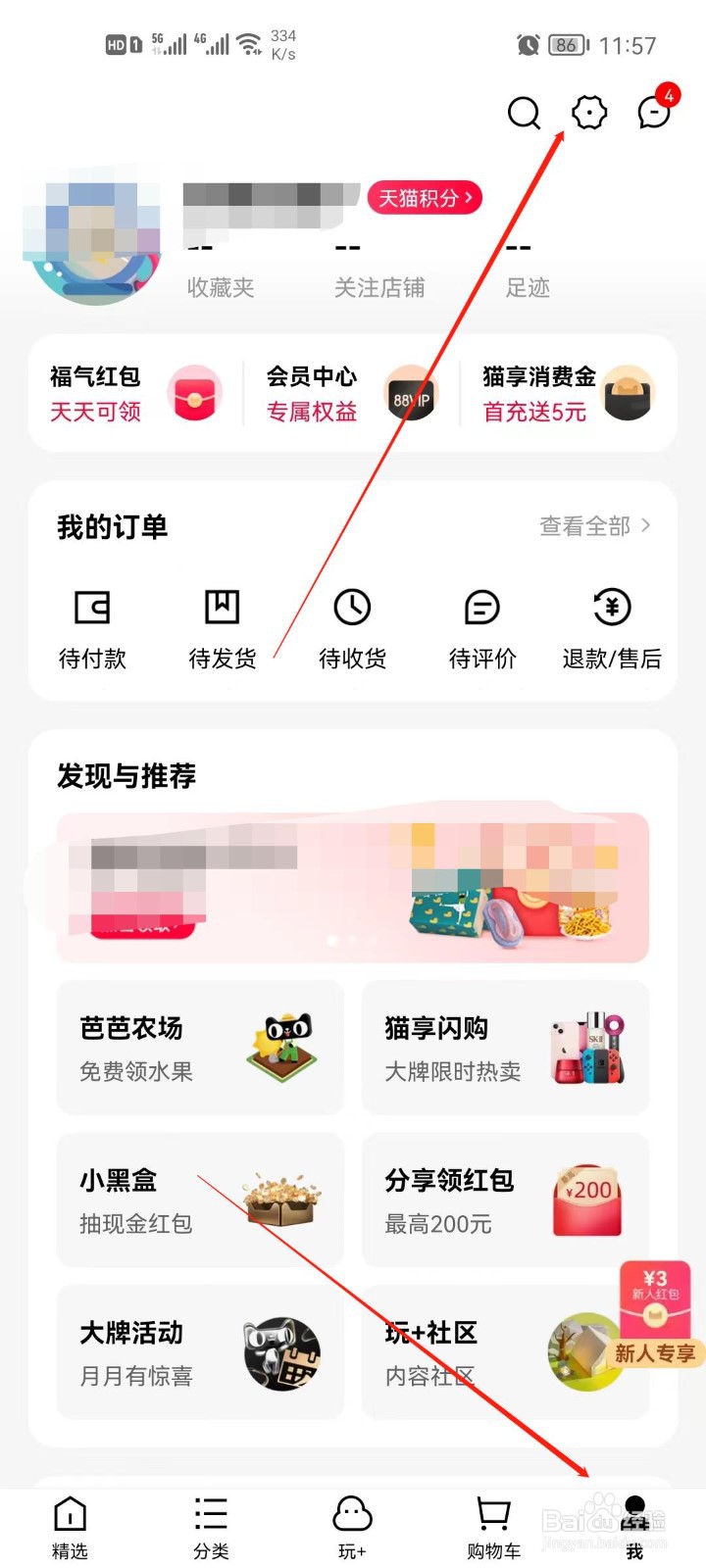Select the 待收货 clock icon
The width and height of the screenshot is (706, 1568).
point(352,610)
